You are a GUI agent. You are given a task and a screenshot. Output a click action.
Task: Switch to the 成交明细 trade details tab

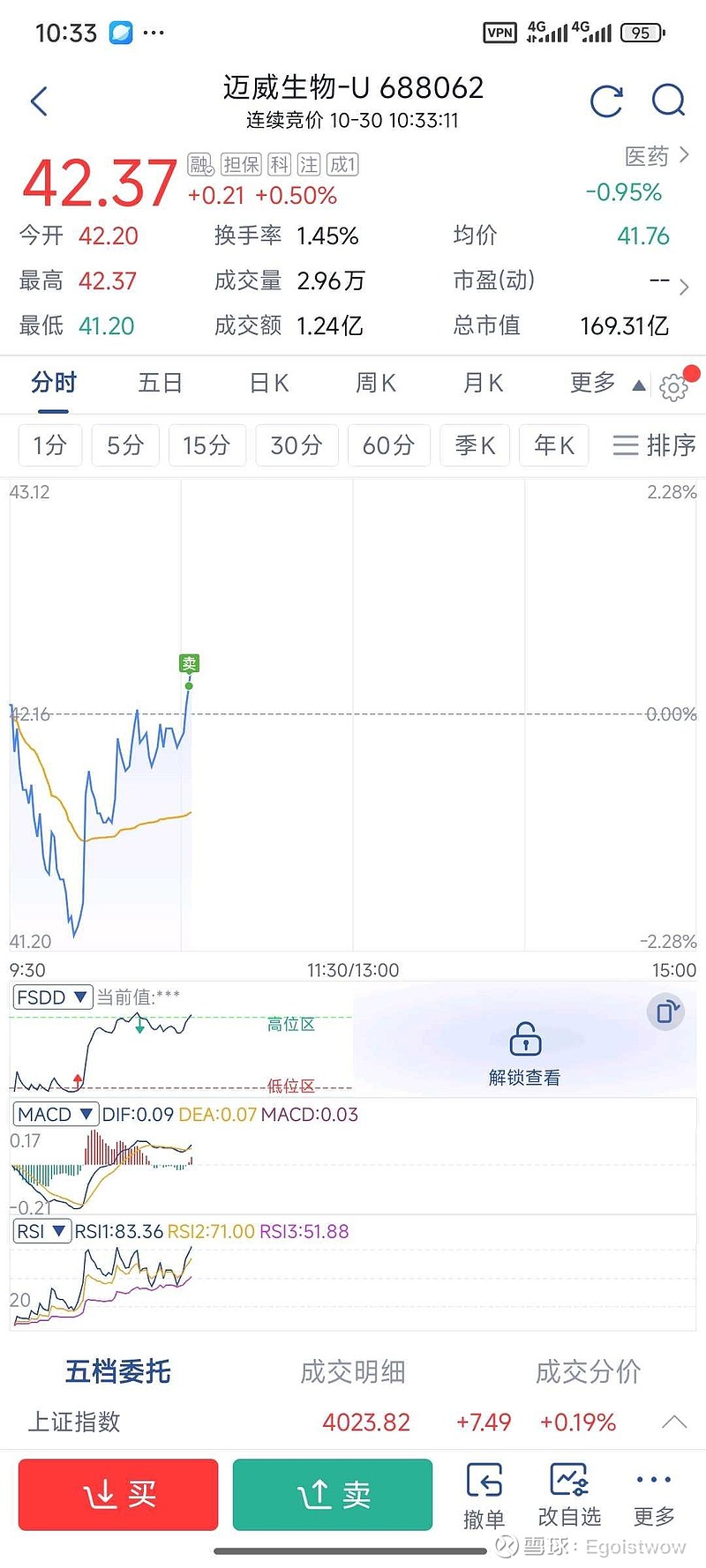click(353, 1372)
